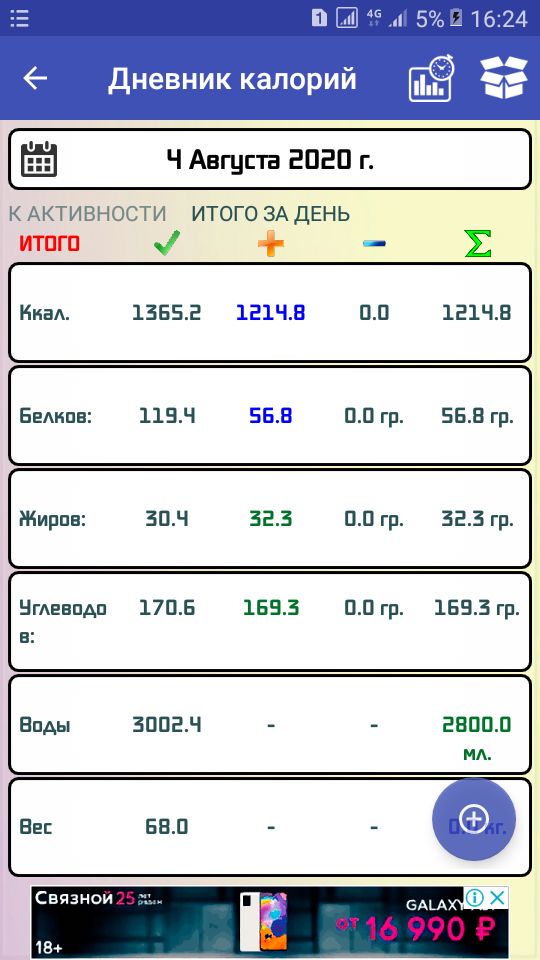Open the statistics chart icon
Image resolution: width=540 pixels, height=960 pixels.
click(x=431, y=78)
